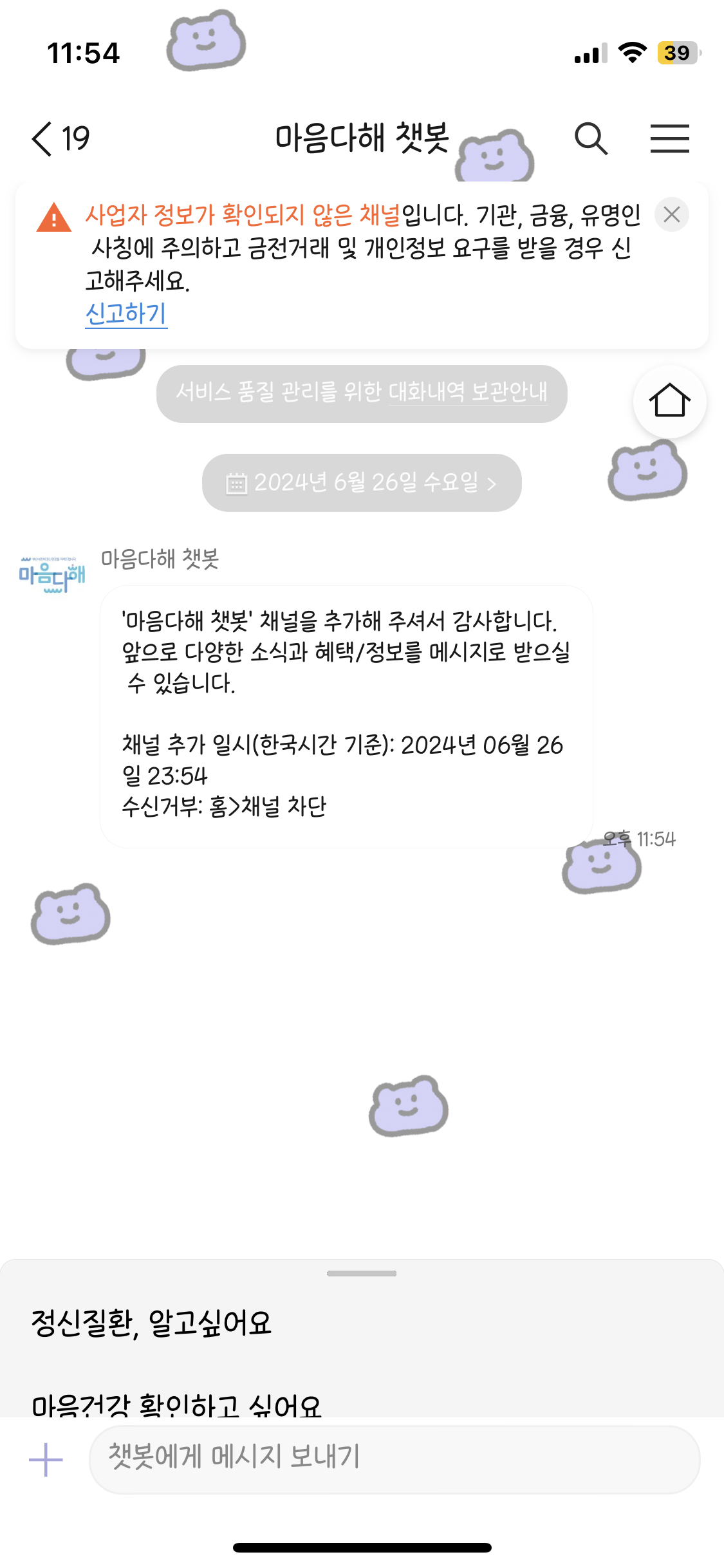Open the date picker for 2024년 6월 26일
Screen dimensions: 724x1568
pyautogui.click(x=362, y=483)
